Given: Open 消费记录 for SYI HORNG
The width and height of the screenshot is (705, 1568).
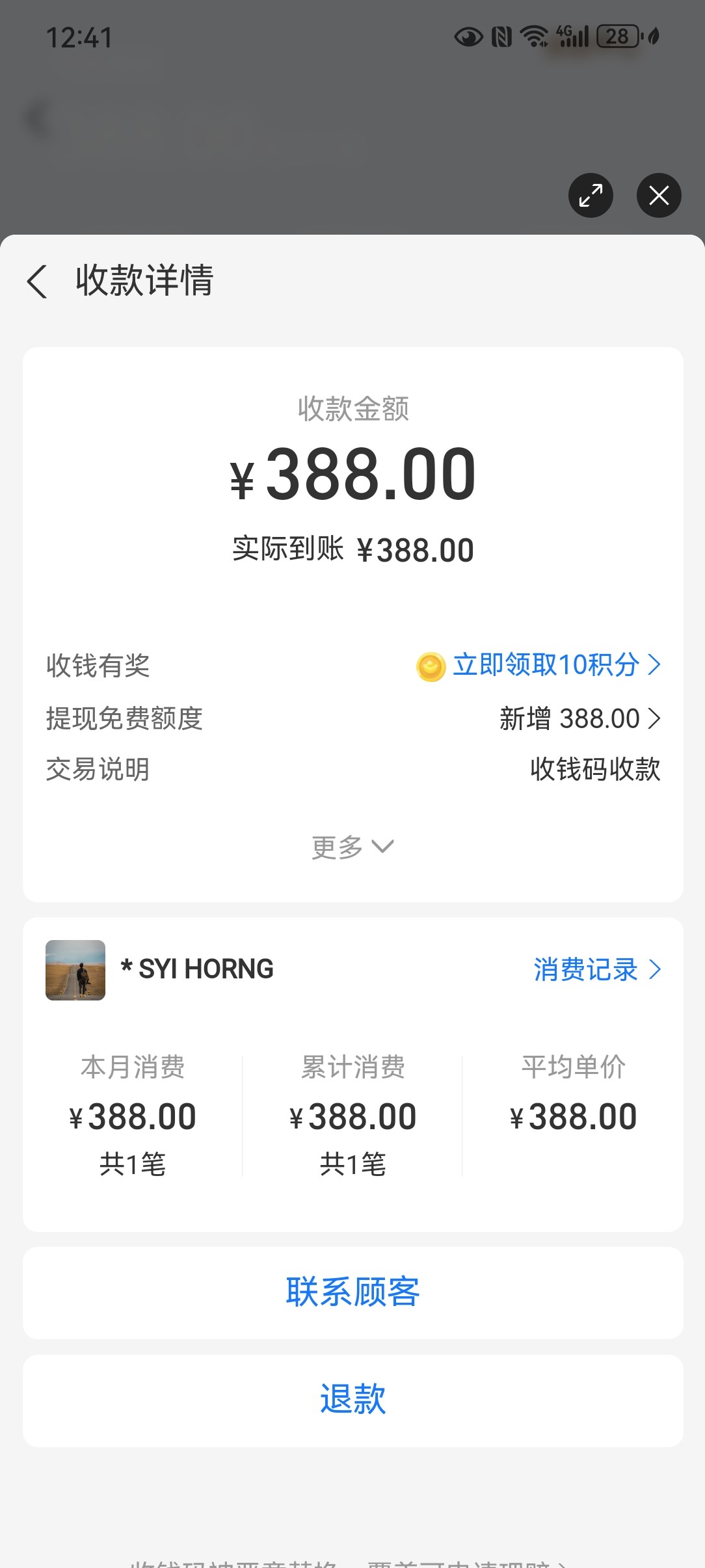Looking at the screenshot, I should (596, 969).
